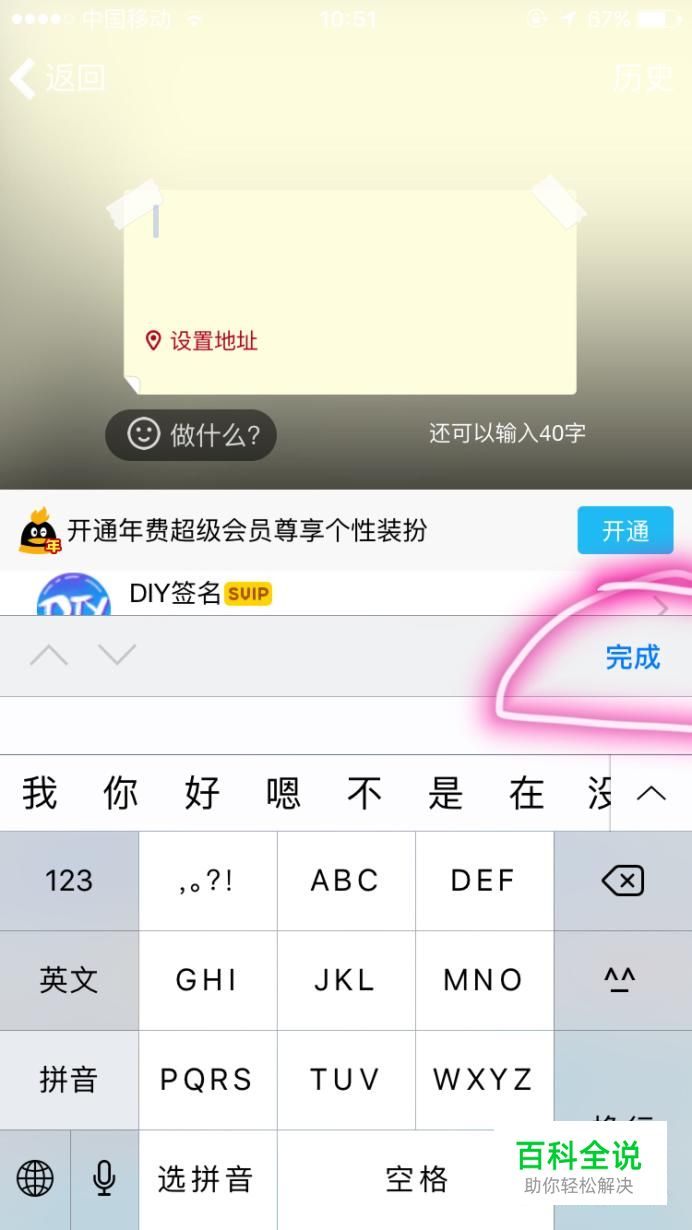
Task: Open the 做什么? status picker
Action: (x=191, y=435)
